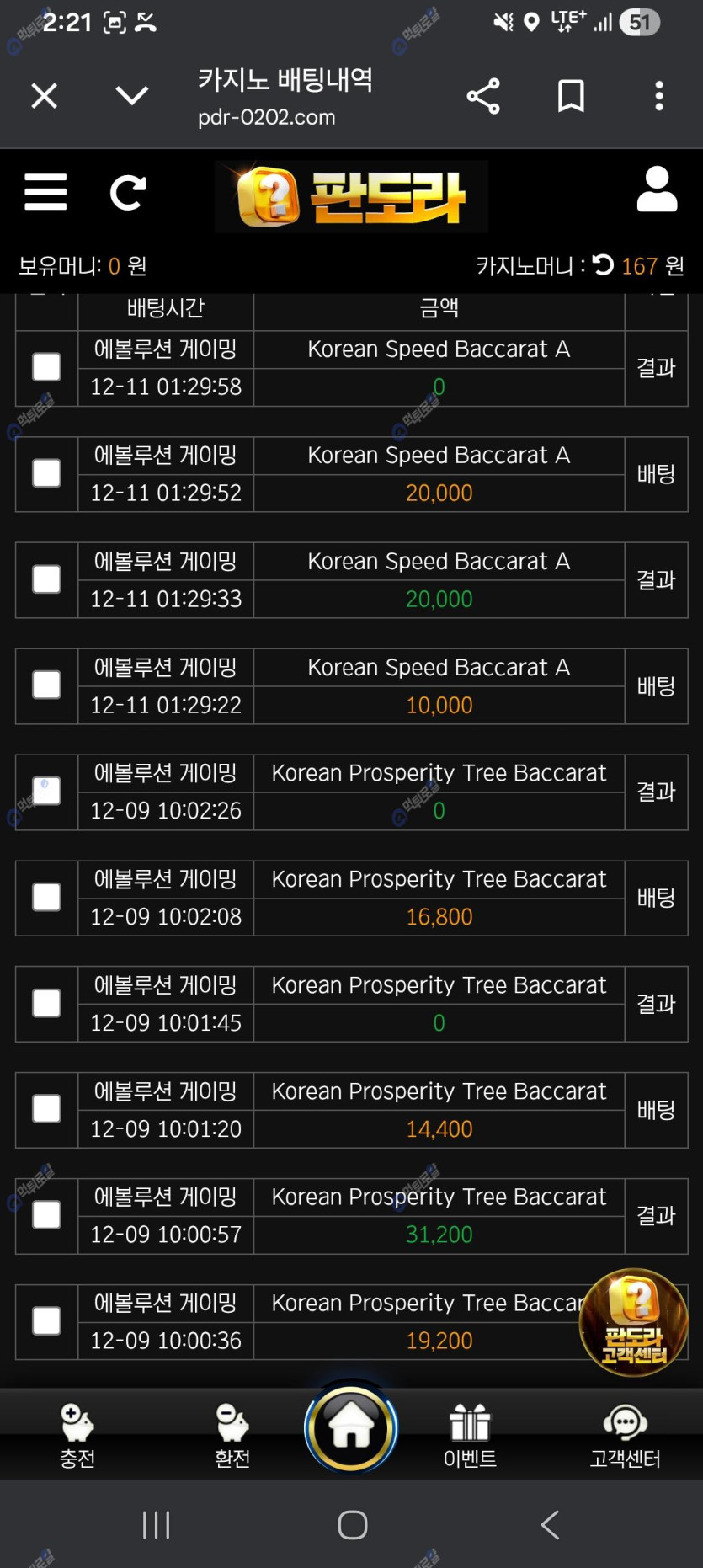The width and height of the screenshot is (703, 1568).
Task: Go back with system back button
Action: point(549,1524)
